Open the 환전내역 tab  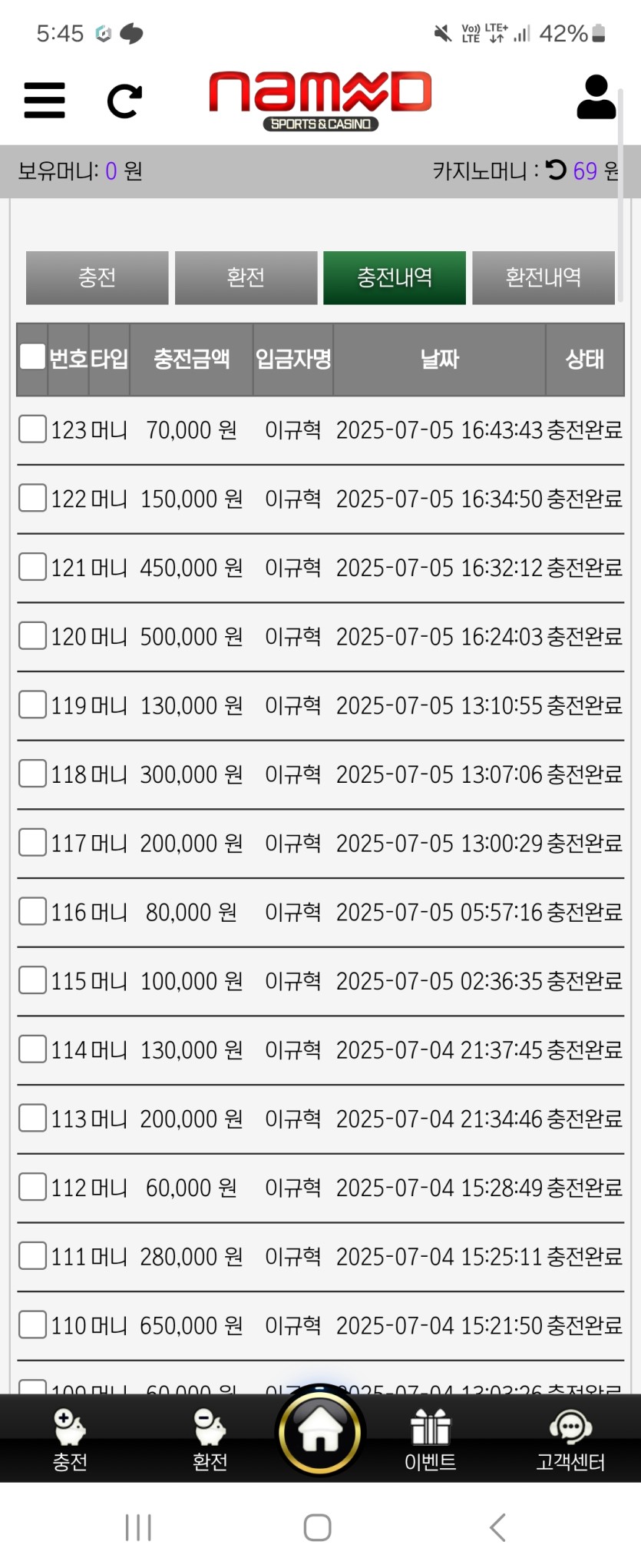[543, 277]
